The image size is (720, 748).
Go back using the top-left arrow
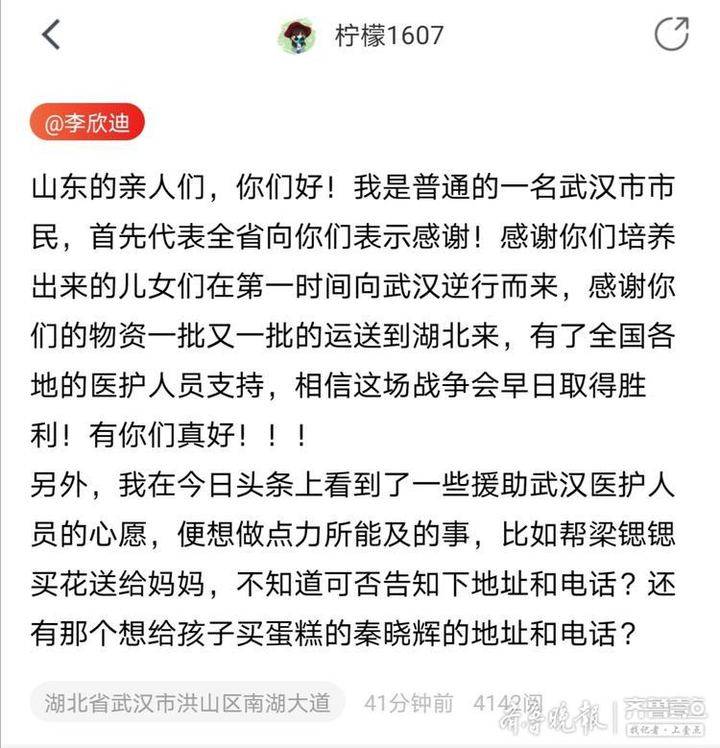[52, 36]
